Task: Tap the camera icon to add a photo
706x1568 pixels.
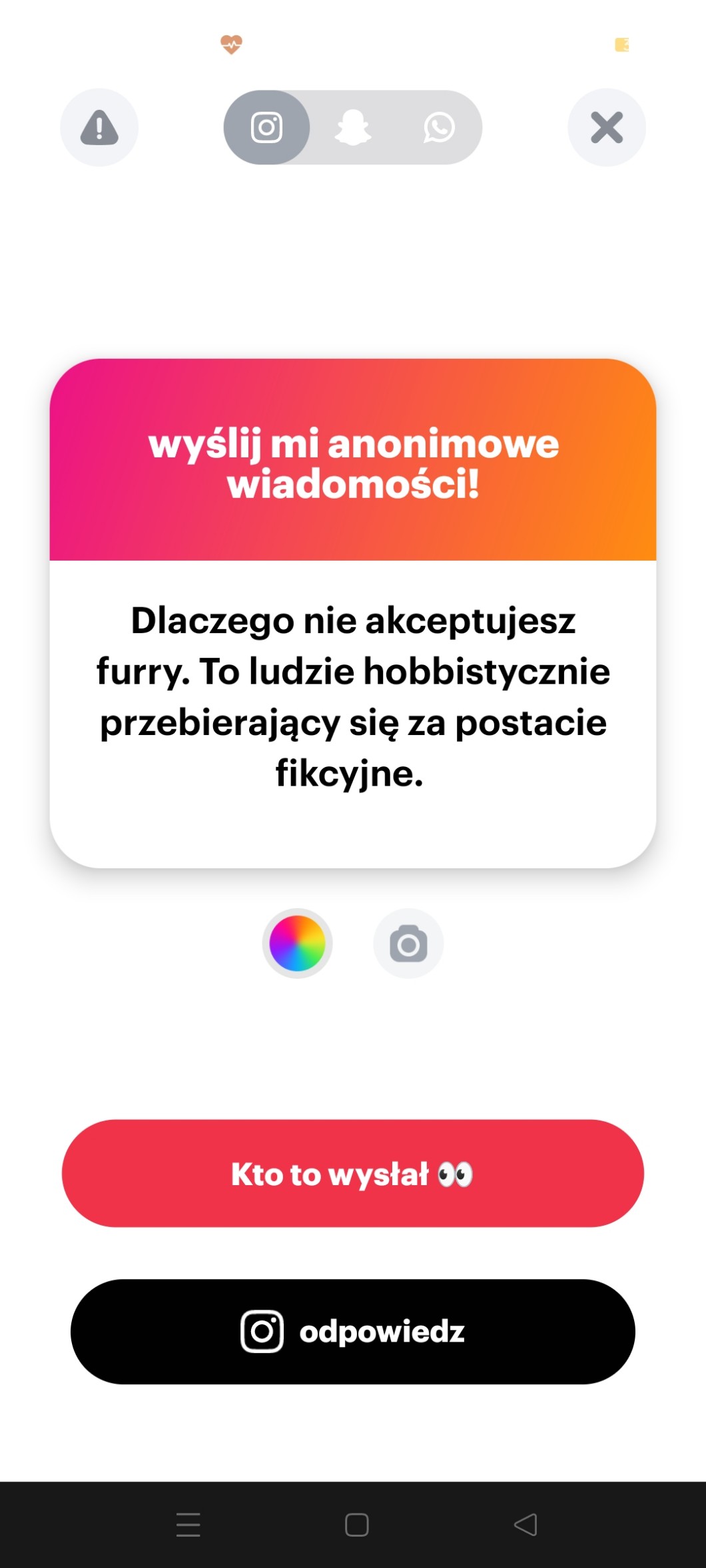Action: click(x=408, y=943)
